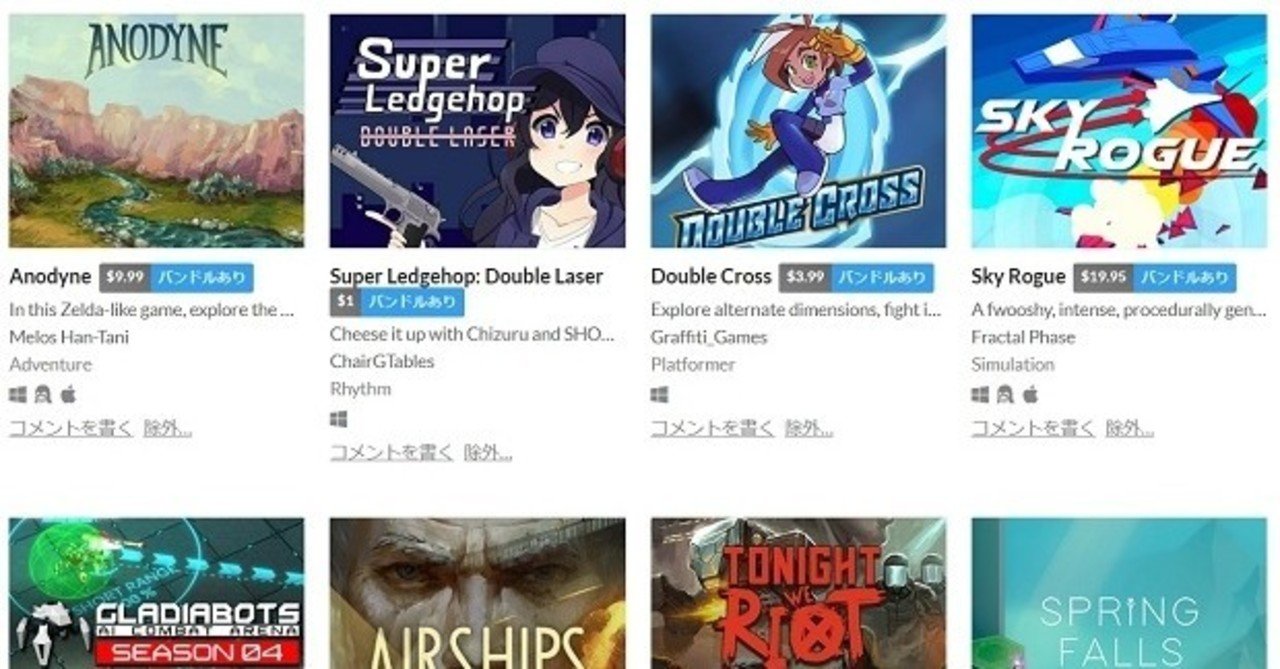
Task: Tap the Anodyne title link
Action: point(50,277)
